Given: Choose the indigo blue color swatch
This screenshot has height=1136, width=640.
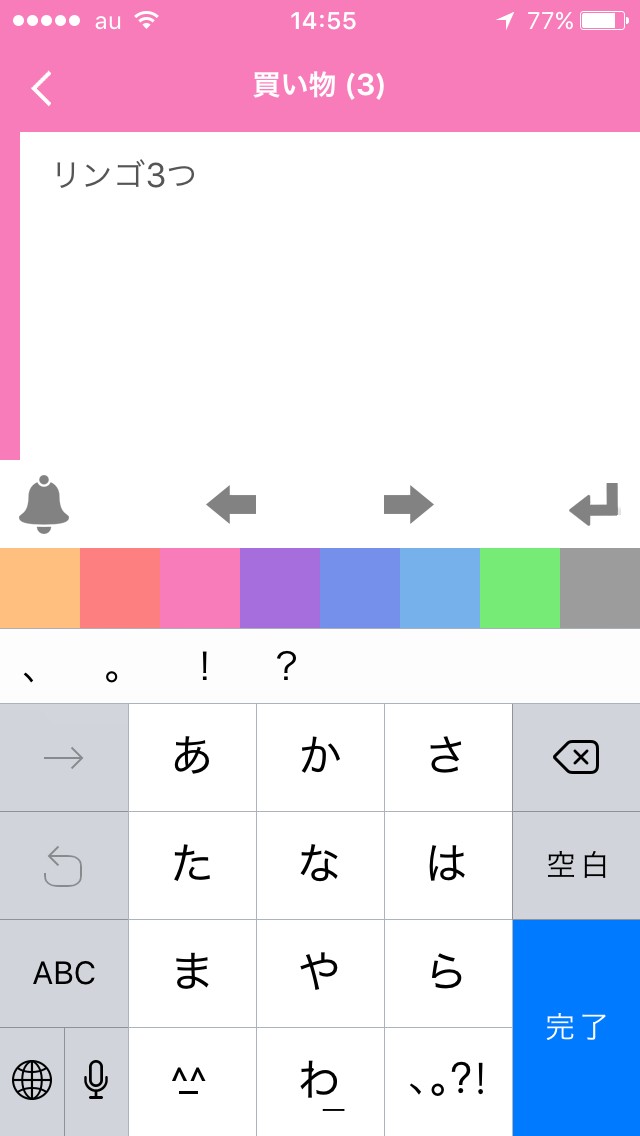Looking at the screenshot, I should pos(360,588).
